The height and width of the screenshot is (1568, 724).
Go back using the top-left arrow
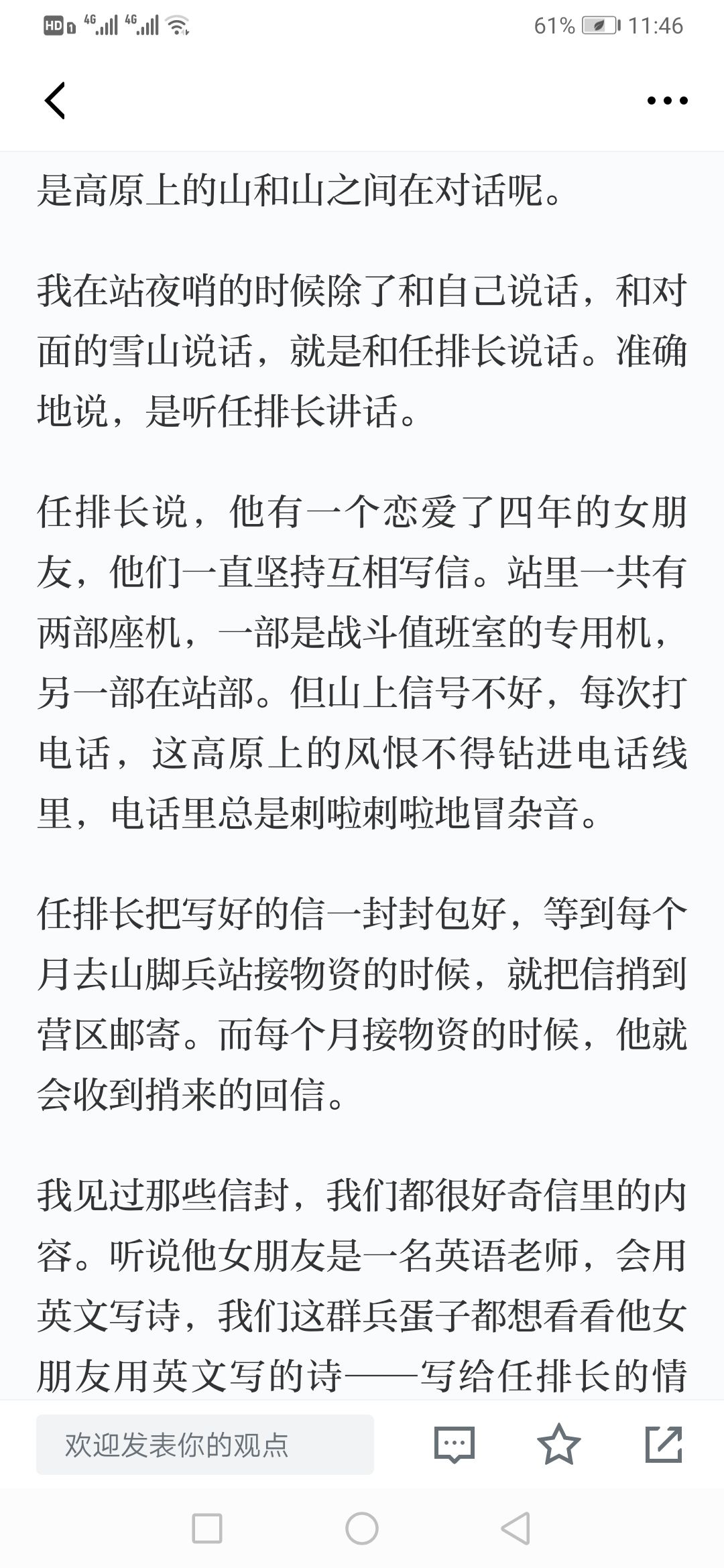(55, 101)
